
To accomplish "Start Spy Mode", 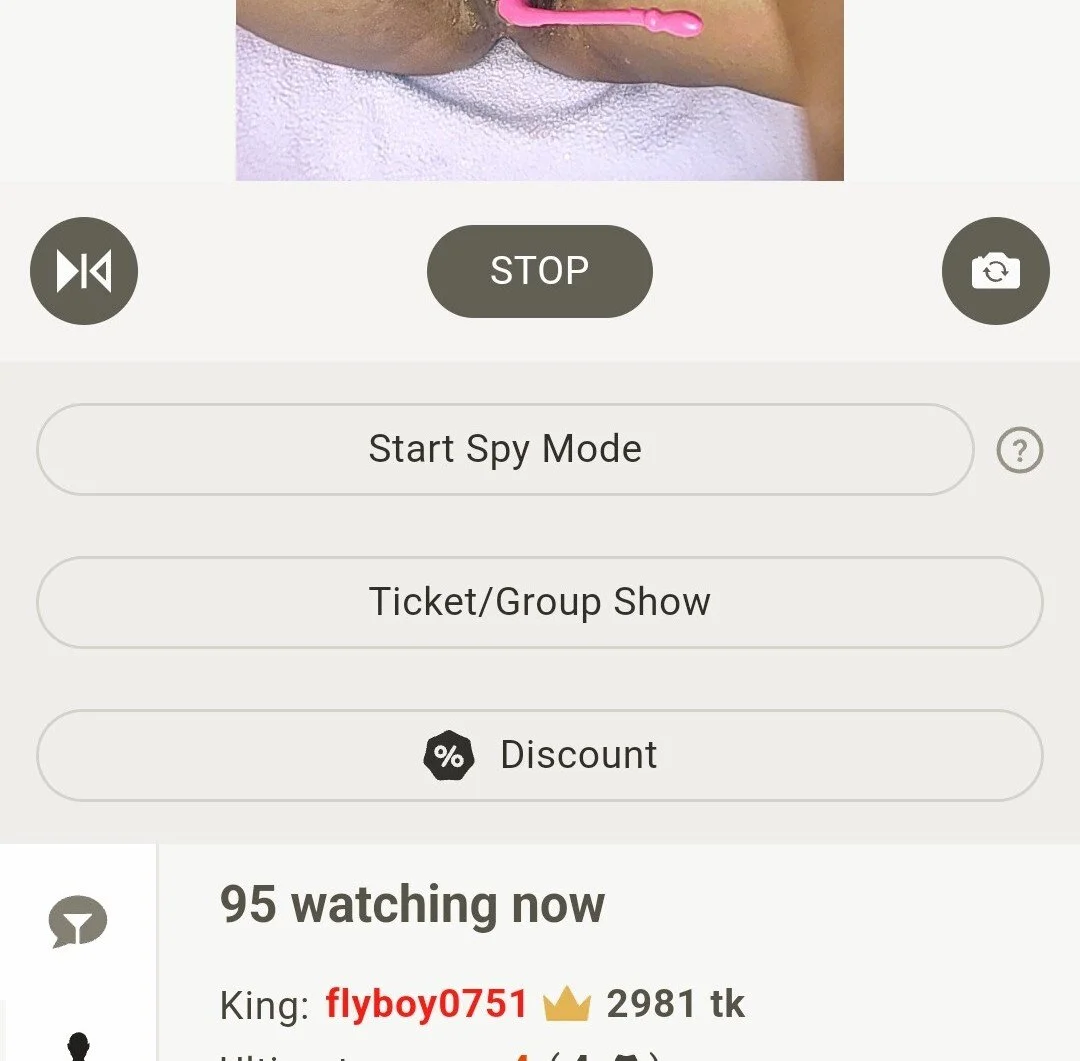I will click(x=505, y=449).
